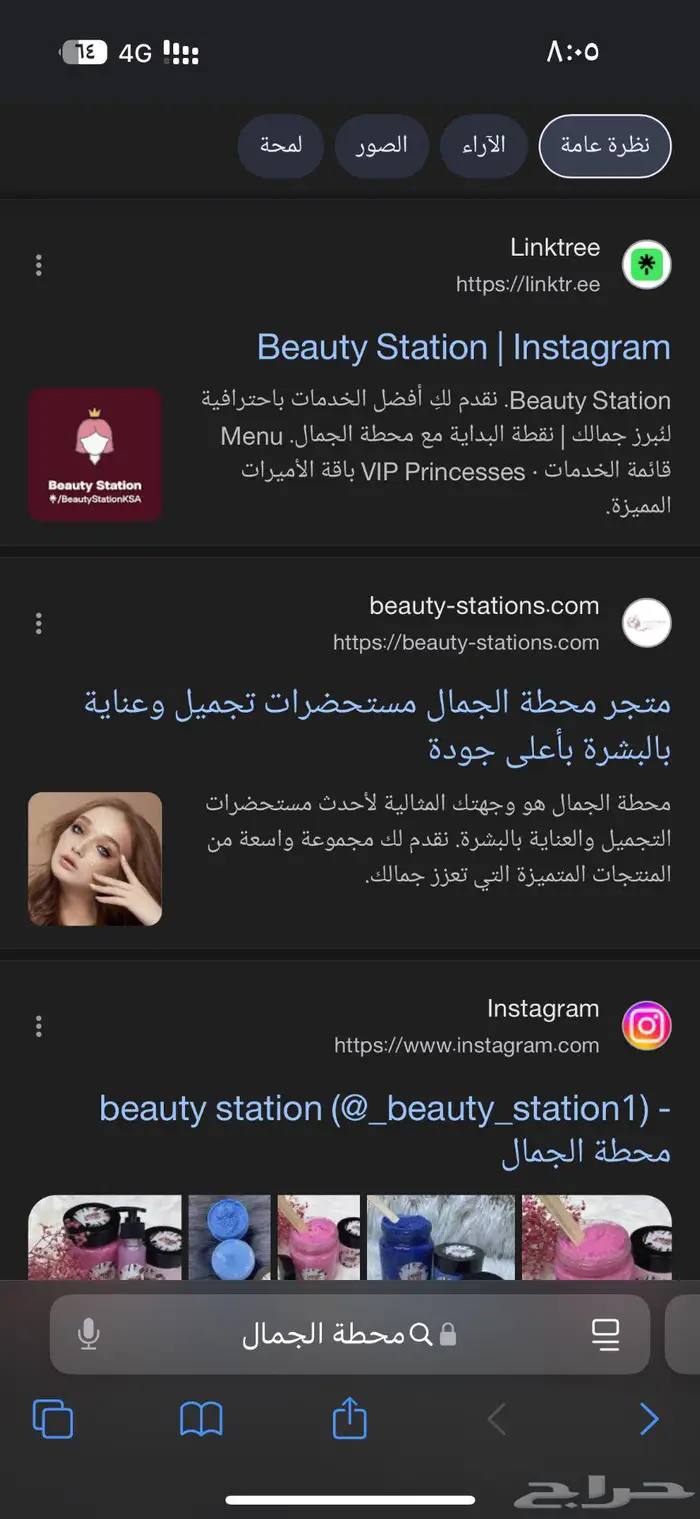Open the beauty station (@_beauty_station1) Instagram result
The height and width of the screenshot is (1519, 700).
(x=385, y=1130)
